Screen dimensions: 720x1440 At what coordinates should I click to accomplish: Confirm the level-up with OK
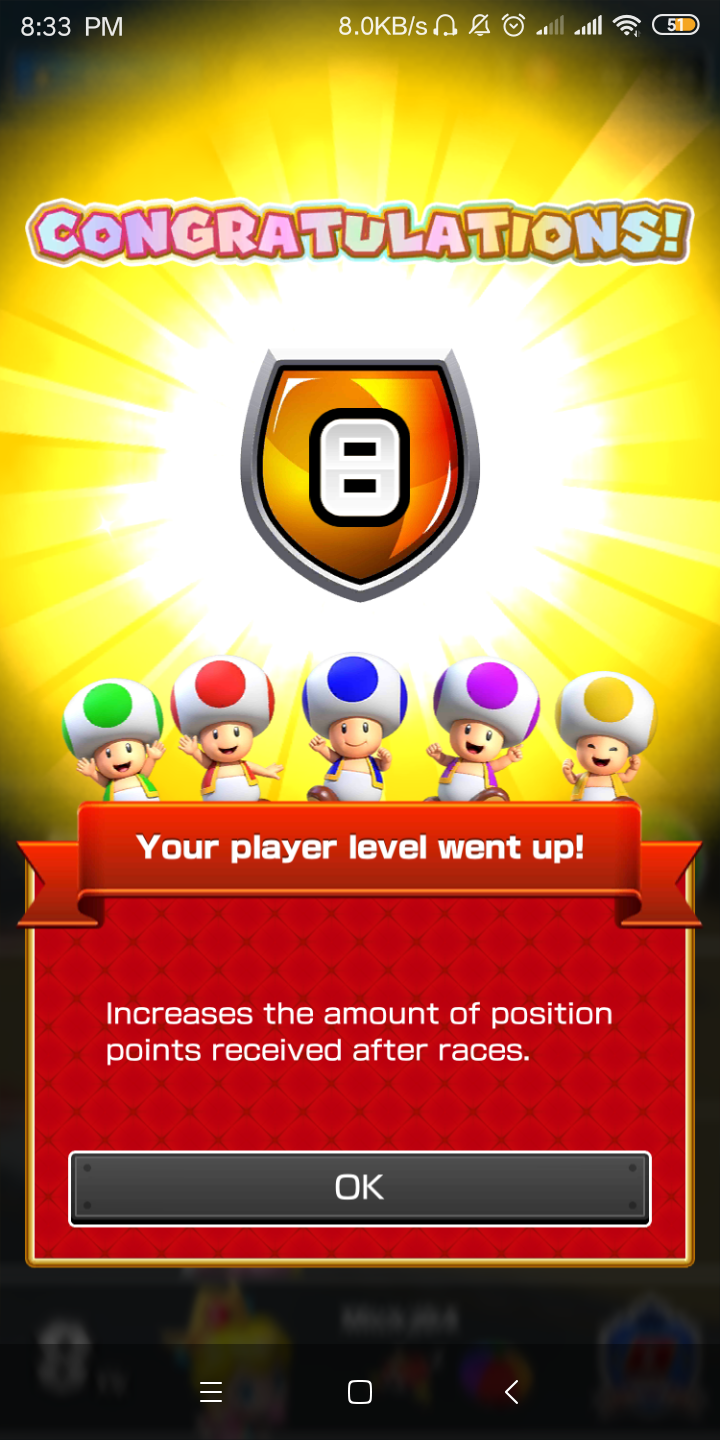[360, 1187]
